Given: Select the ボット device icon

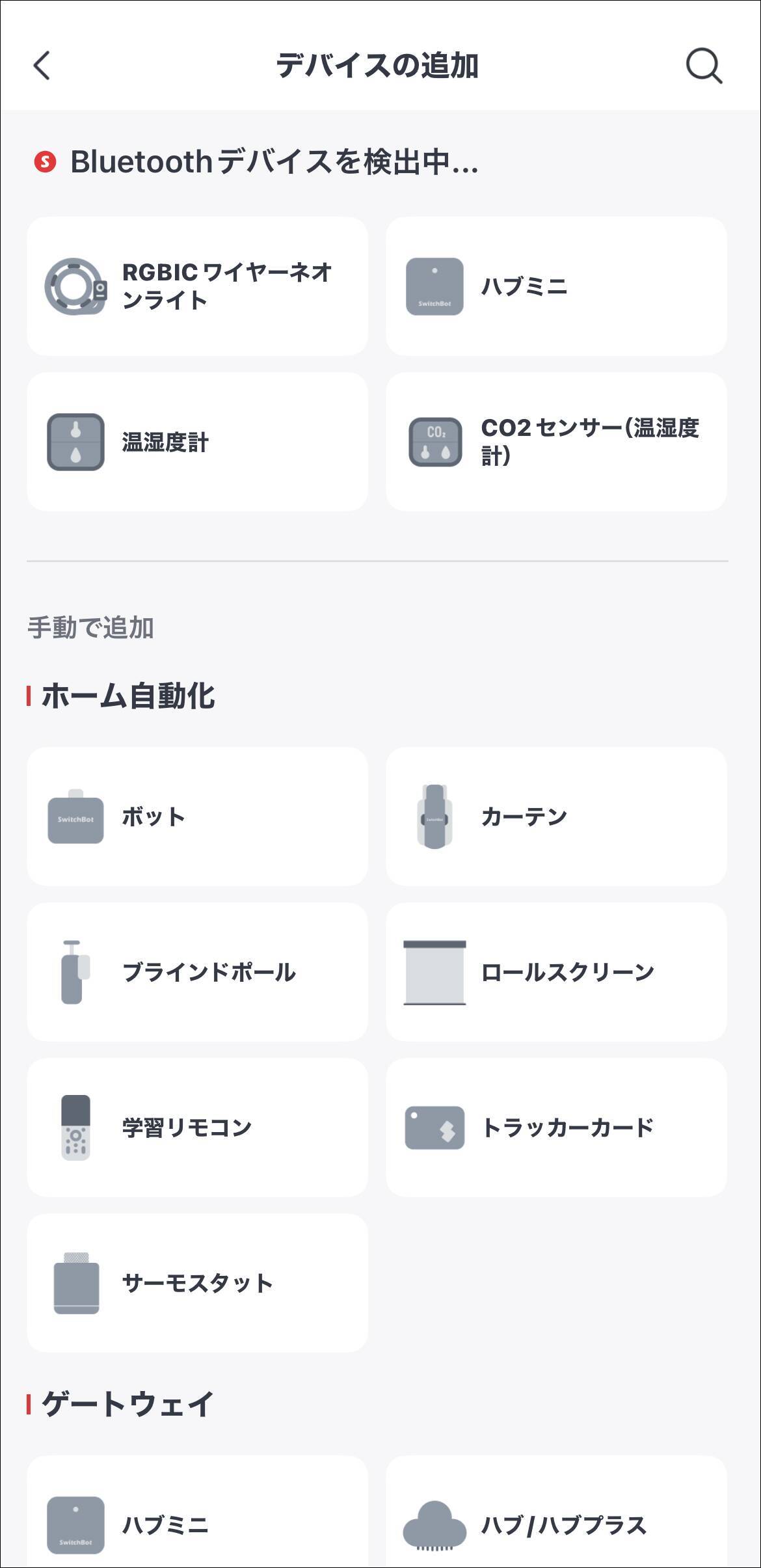Looking at the screenshot, I should click(75, 818).
